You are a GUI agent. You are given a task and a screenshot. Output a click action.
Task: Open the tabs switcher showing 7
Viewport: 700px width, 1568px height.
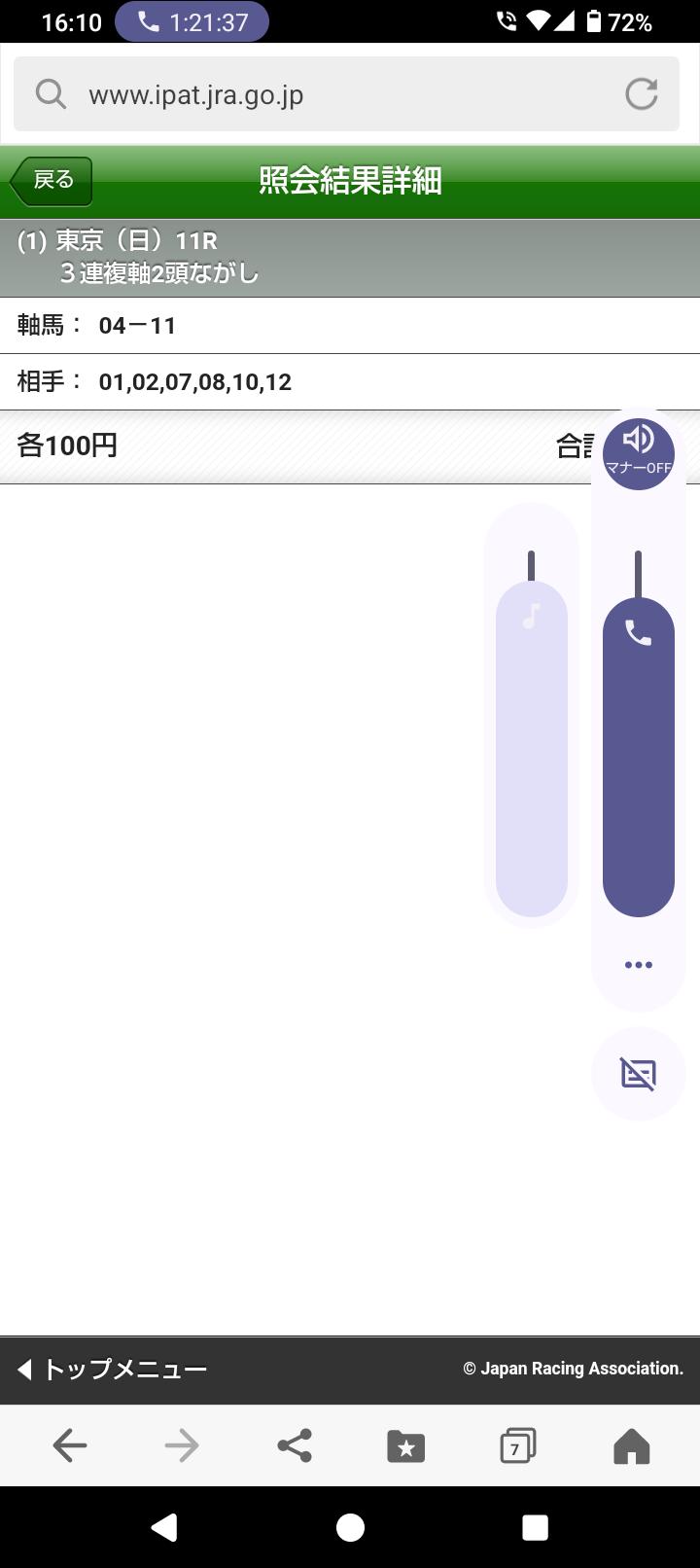517,1445
